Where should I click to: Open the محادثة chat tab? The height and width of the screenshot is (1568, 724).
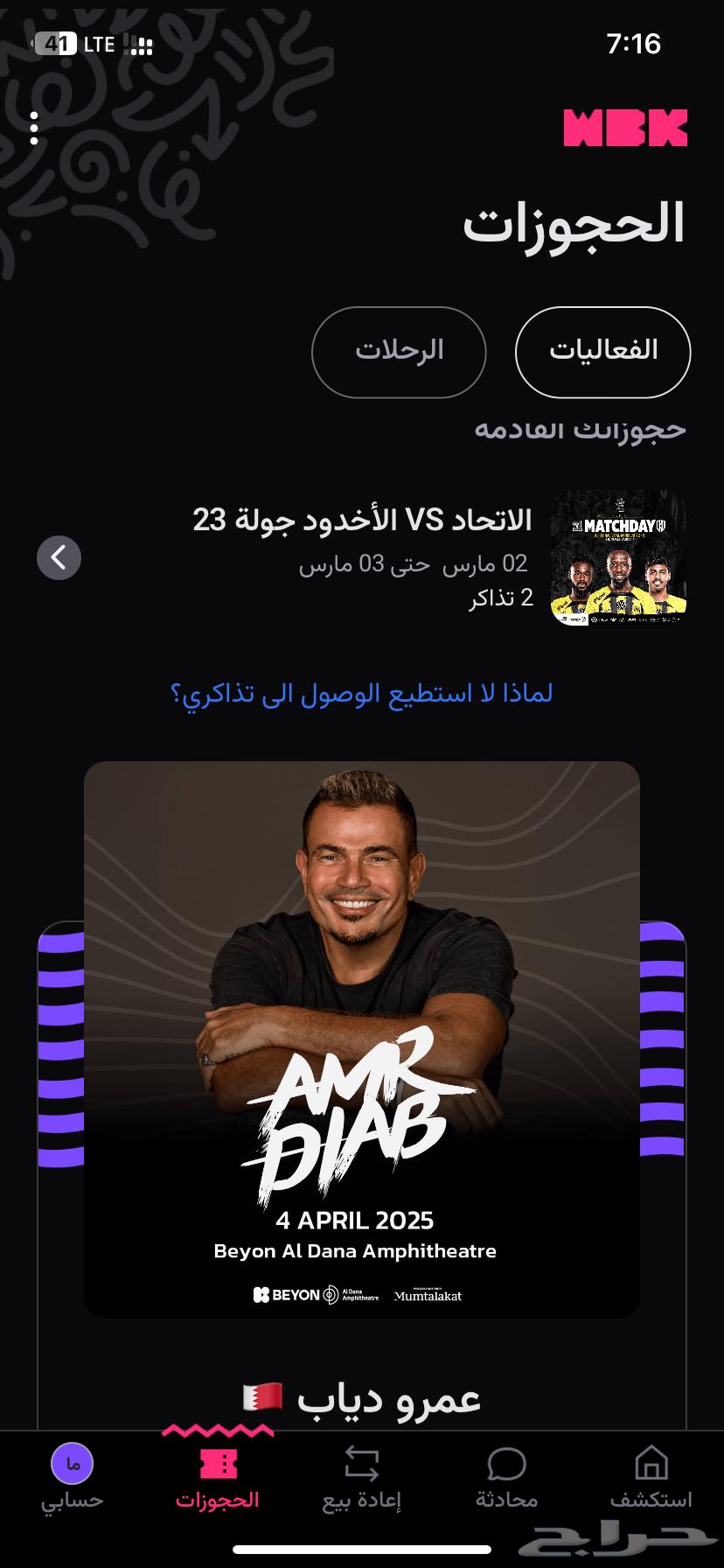pos(506,1479)
